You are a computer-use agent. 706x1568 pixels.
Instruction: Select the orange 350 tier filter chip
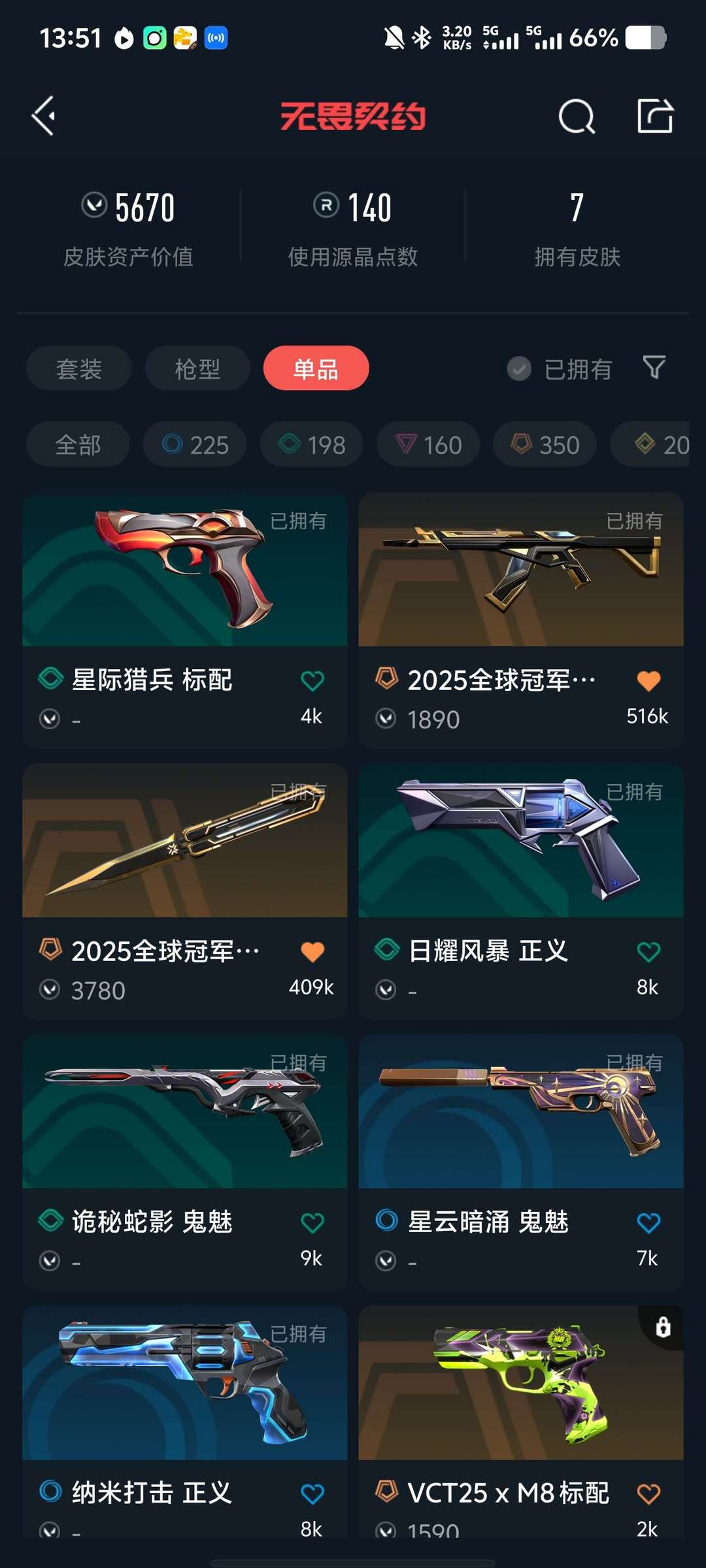tap(545, 444)
